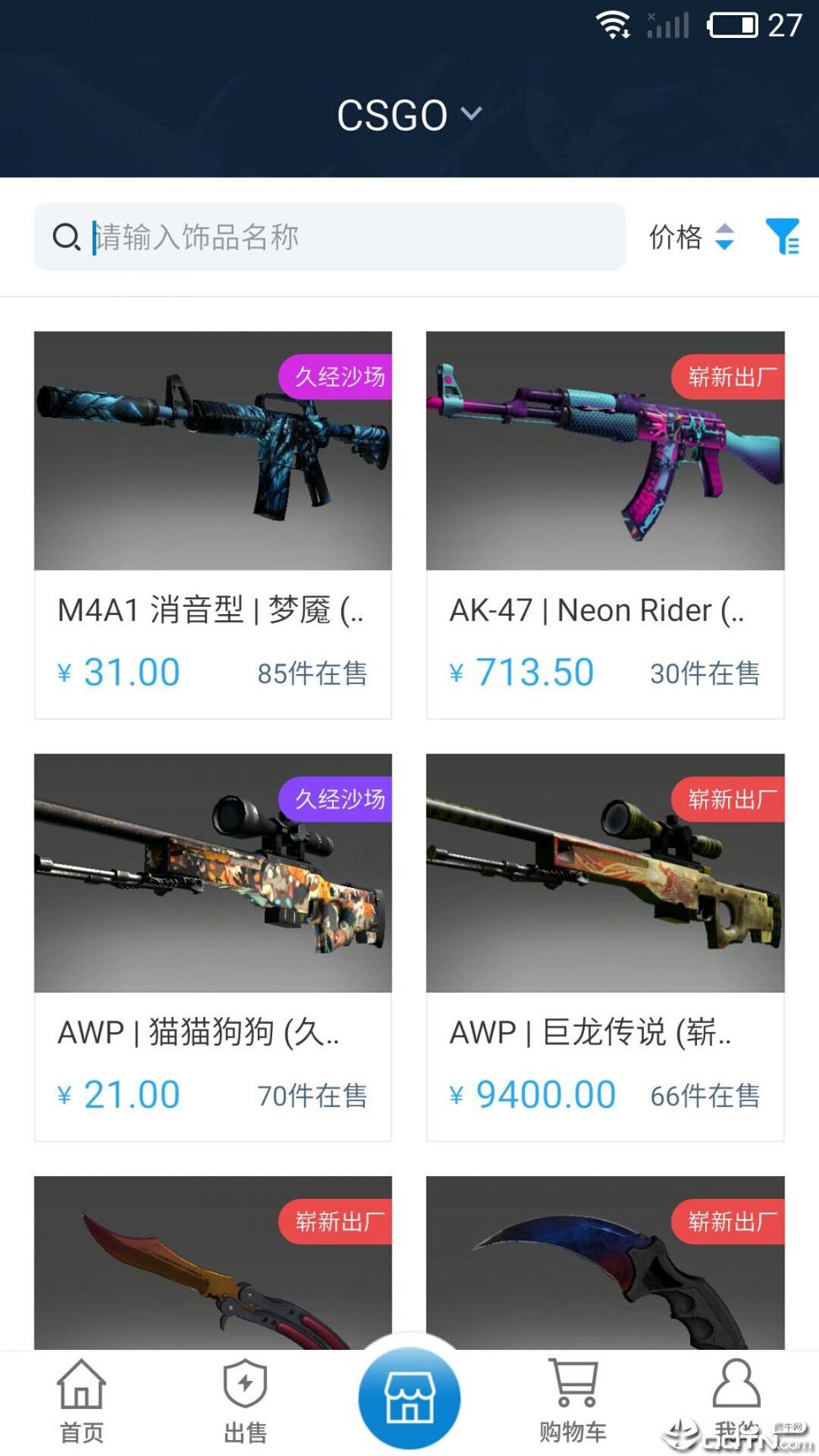Open the M4A1 消音型 梦魇 item card

pyautogui.click(x=212, y=524)
